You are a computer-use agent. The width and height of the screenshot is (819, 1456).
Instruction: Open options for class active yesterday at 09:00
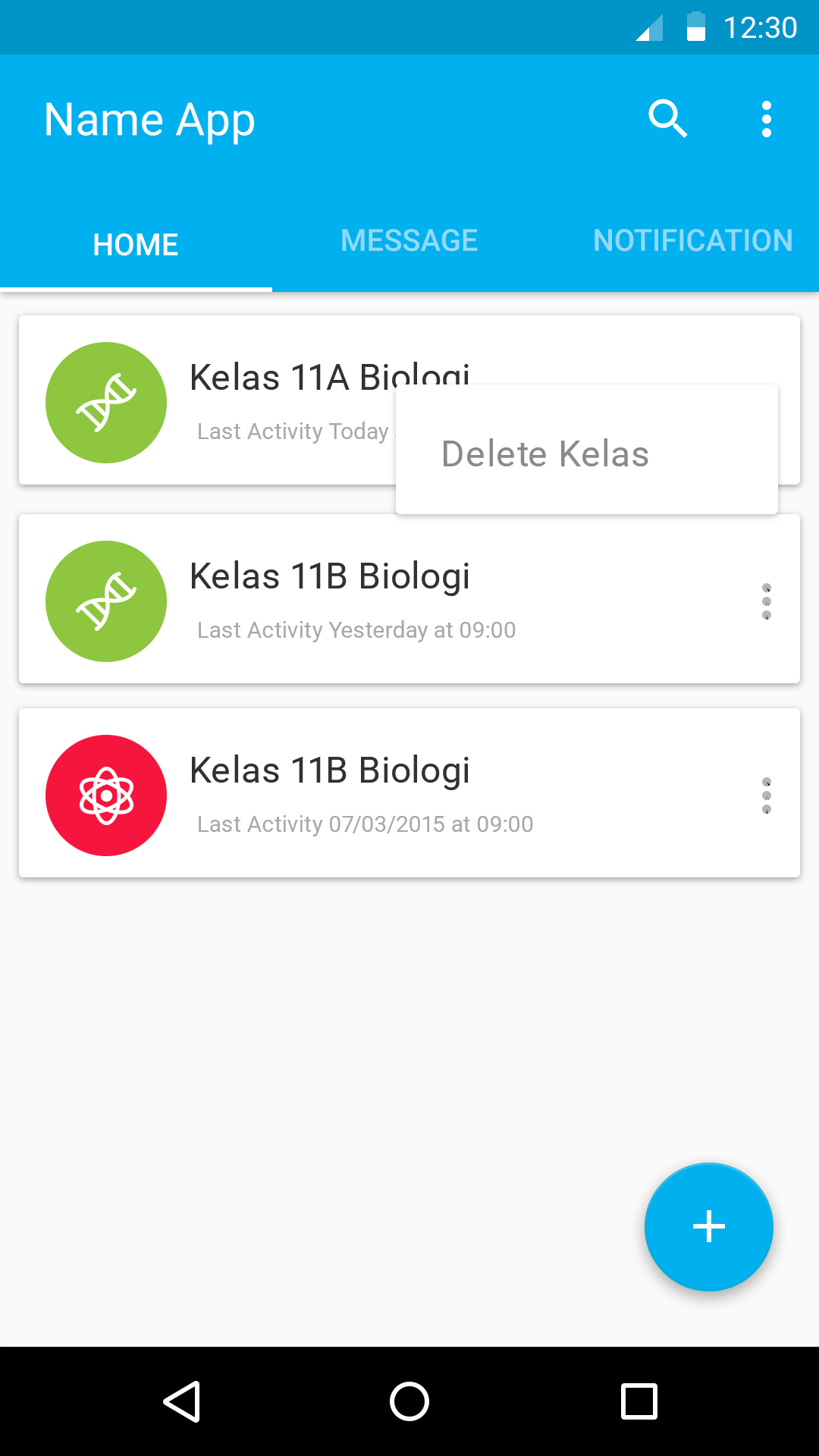pos(767,601)
